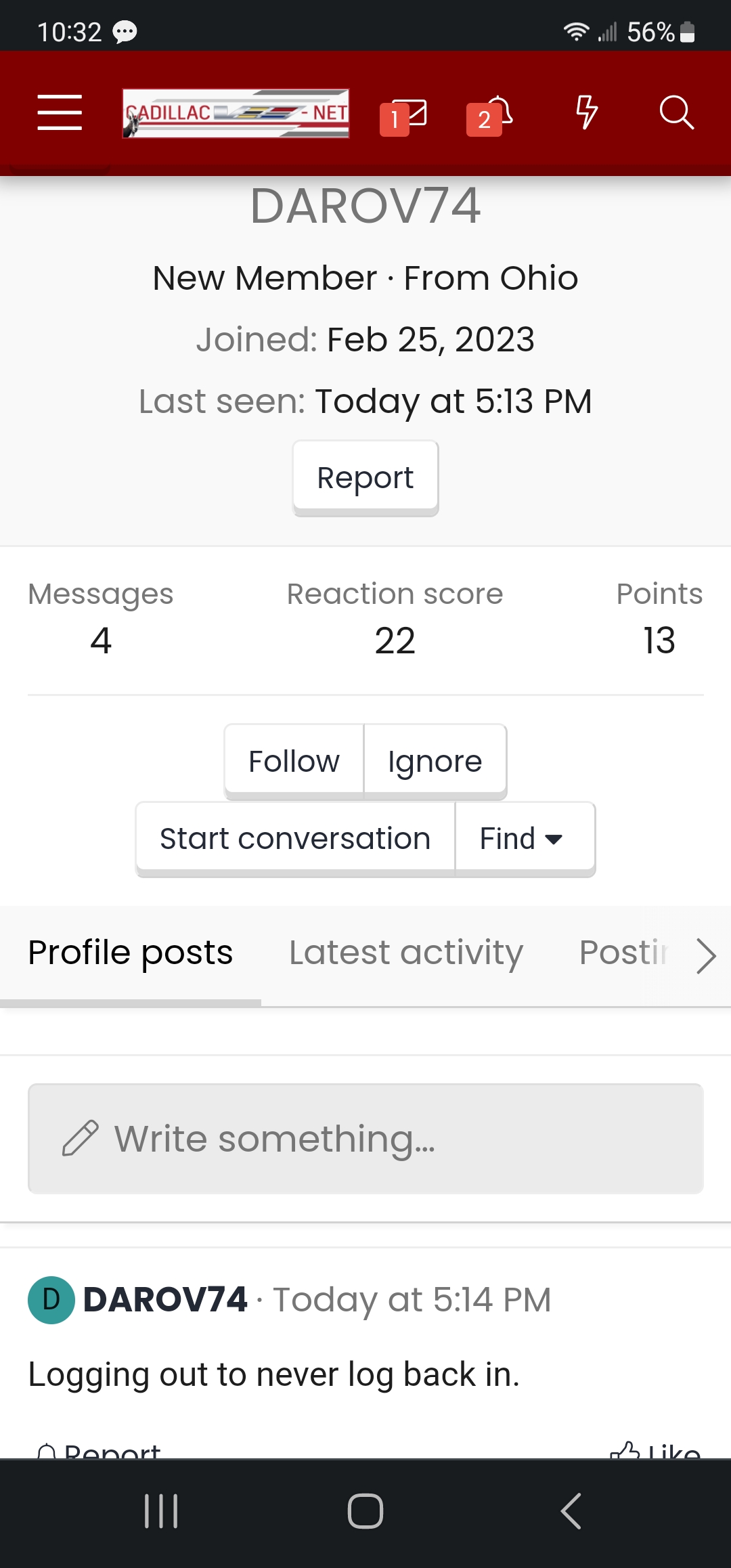Follow user DAROV74
The width and height of the screenshot is (731, 1568).
(x=294, y=761)
